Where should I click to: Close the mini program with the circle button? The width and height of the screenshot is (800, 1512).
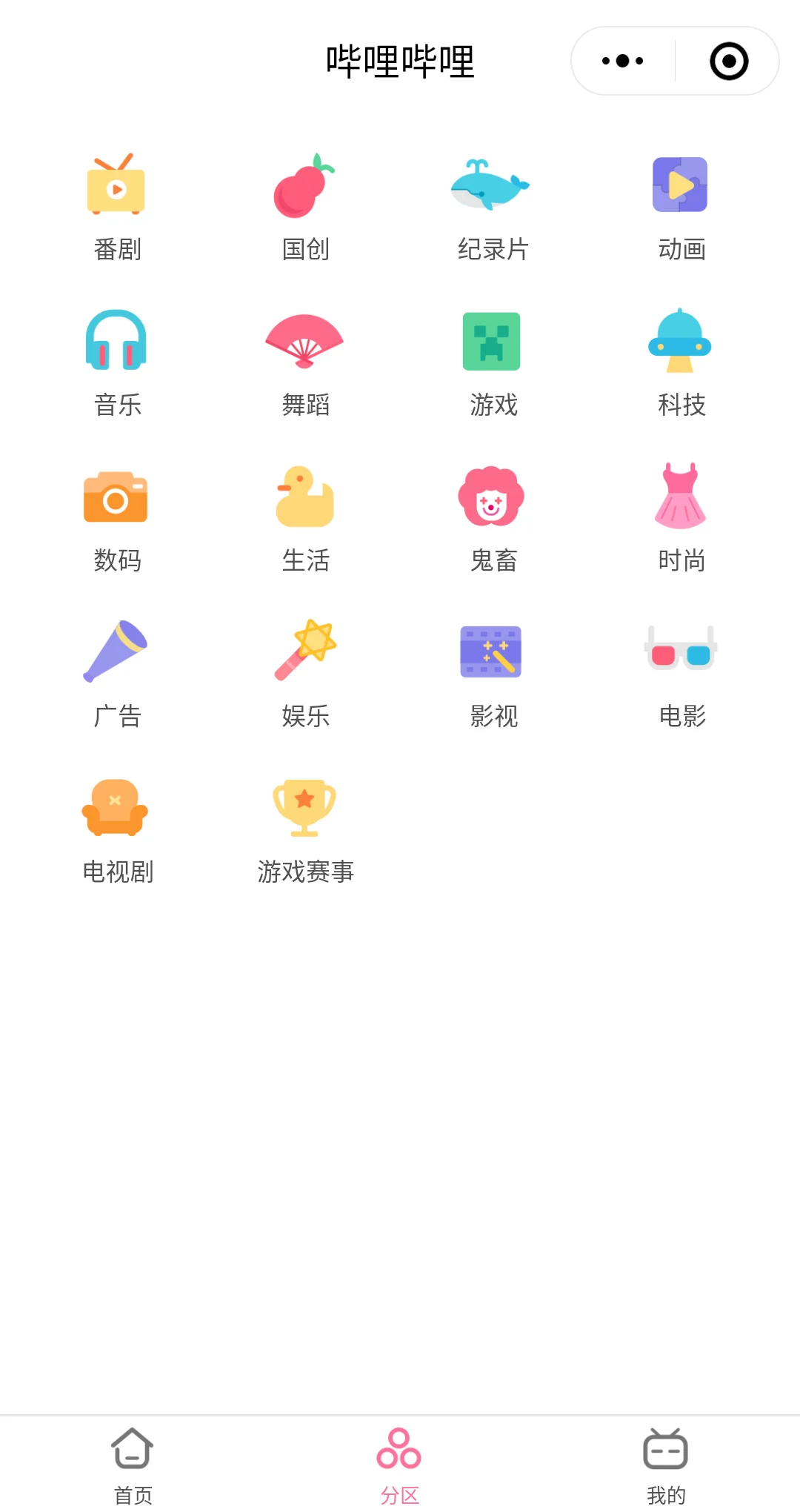coord(729,61)
